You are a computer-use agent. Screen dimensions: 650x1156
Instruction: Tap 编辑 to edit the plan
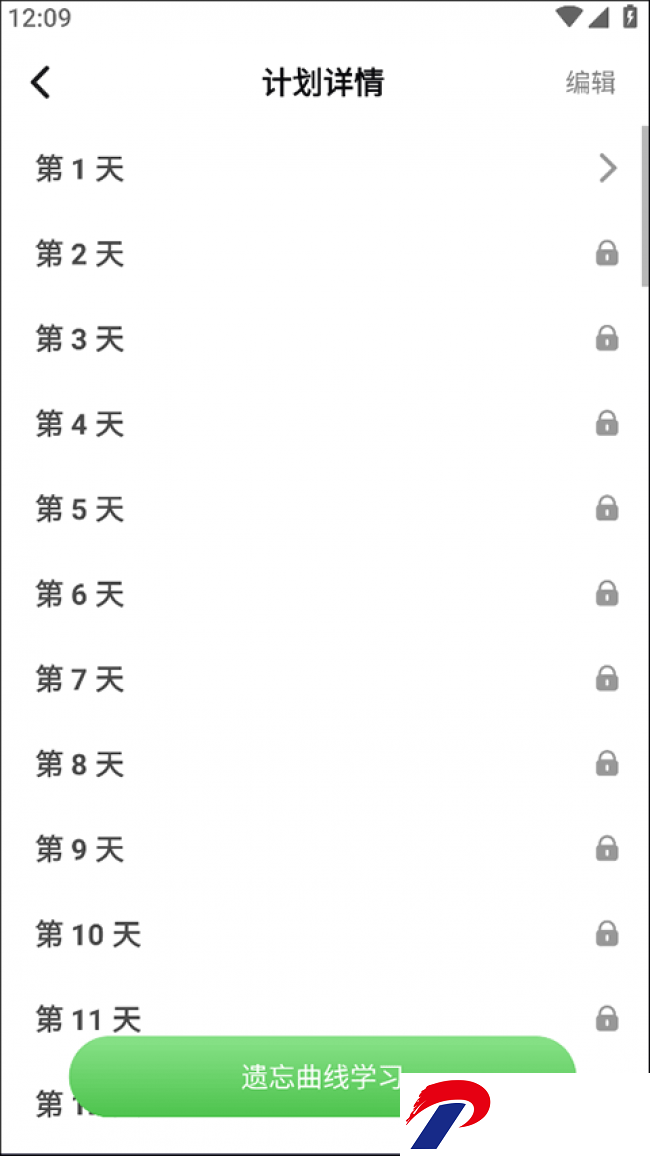coord(590,83)
